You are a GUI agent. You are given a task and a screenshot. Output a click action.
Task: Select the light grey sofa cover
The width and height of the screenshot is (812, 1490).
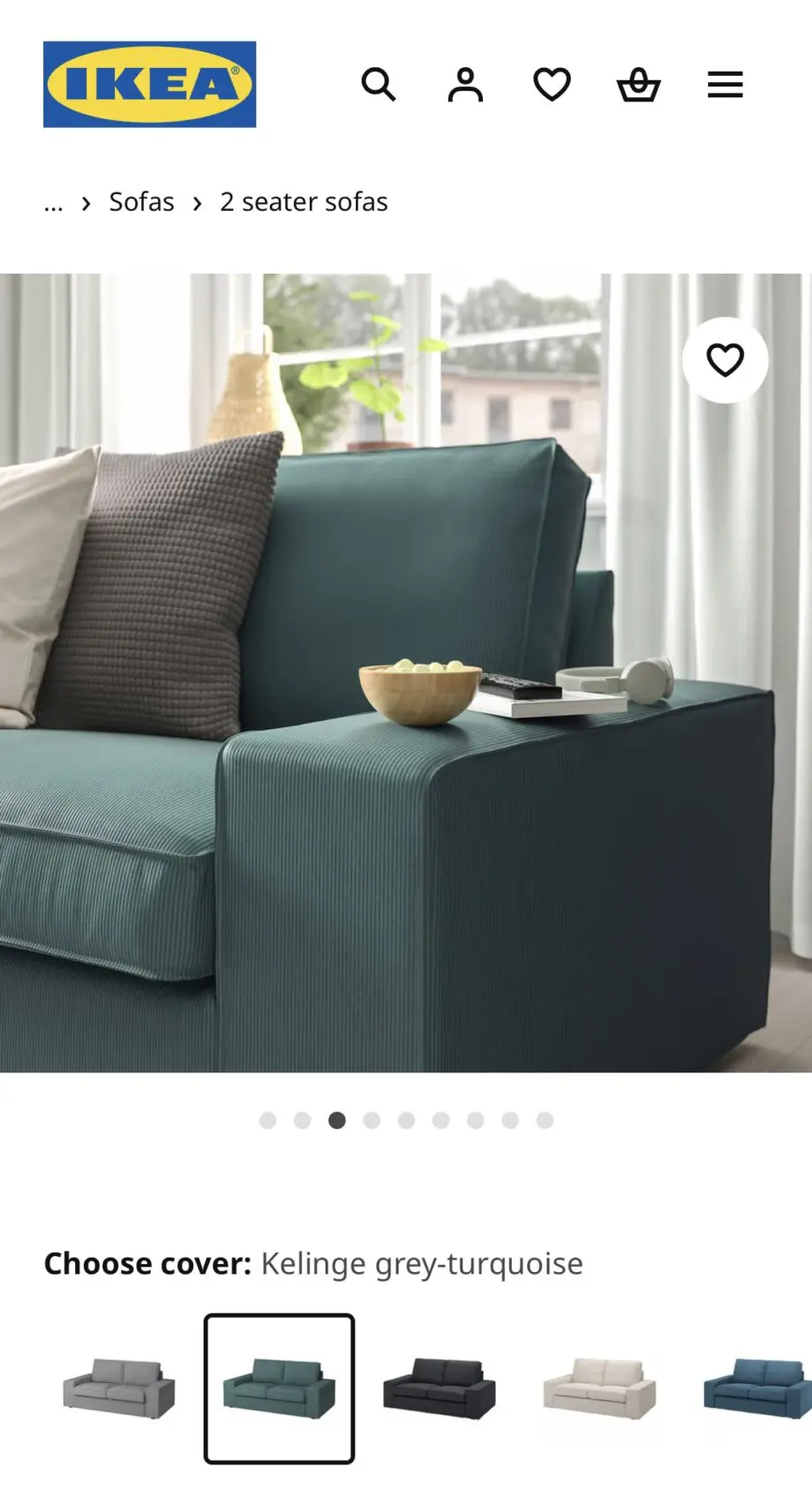[x=119, y=1388]
